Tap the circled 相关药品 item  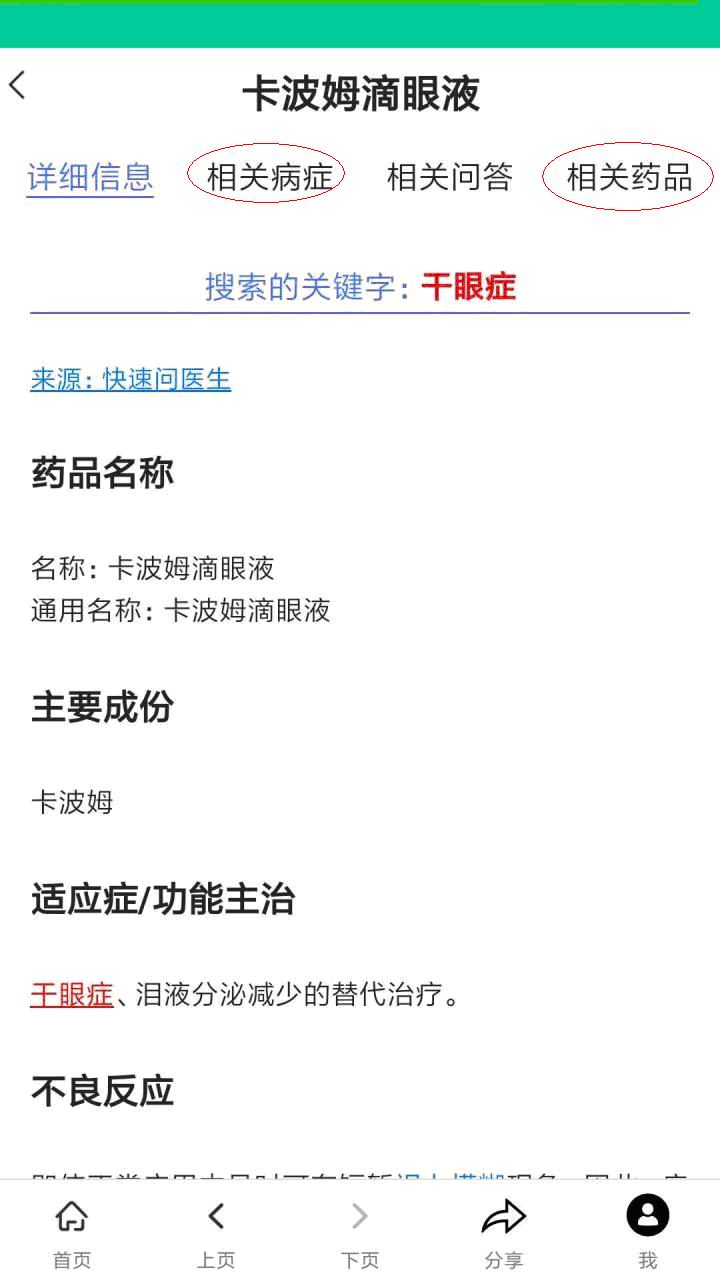coord(630,177)
